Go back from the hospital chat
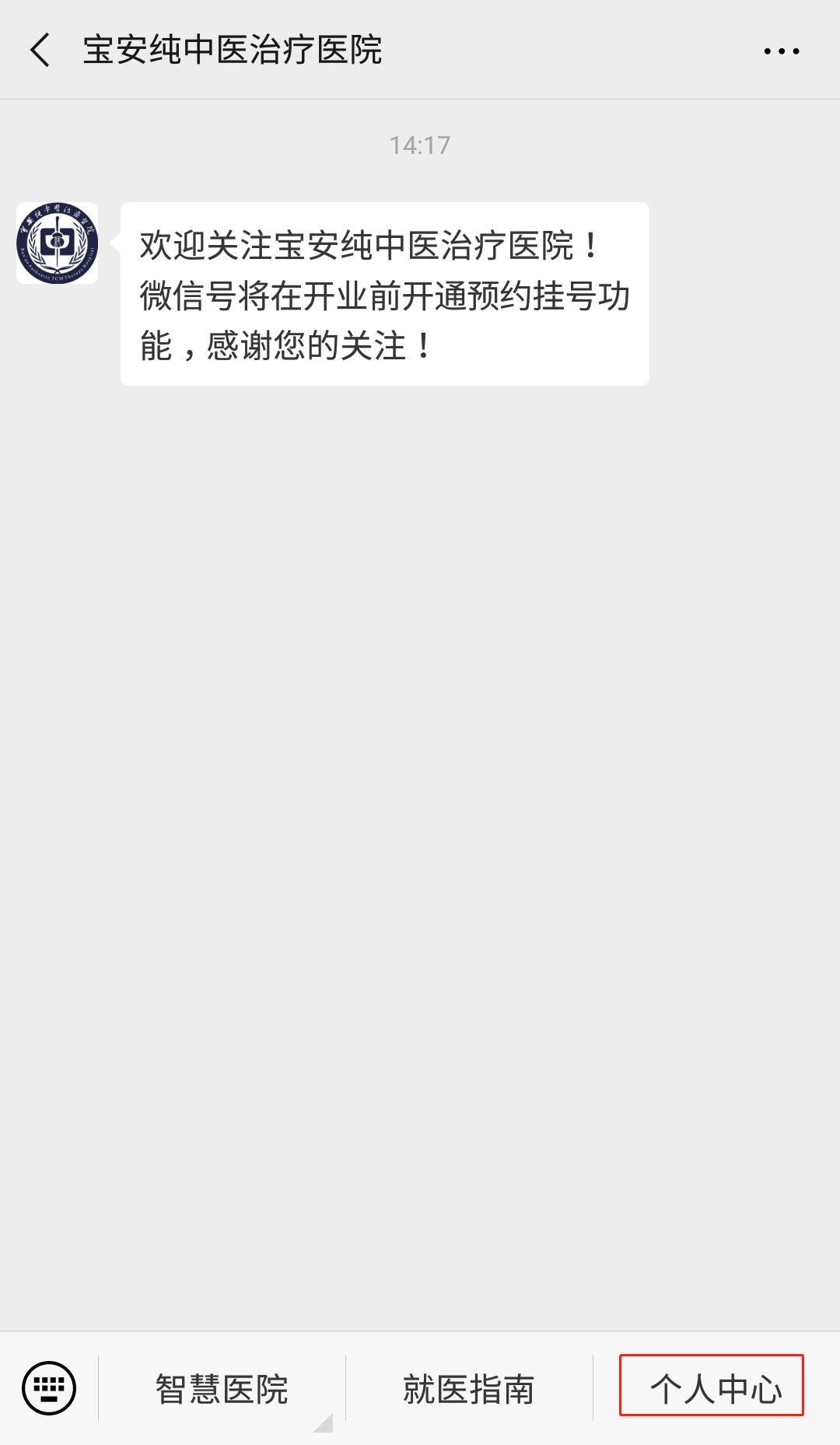The image size is (840, 1445). coord(40,51)
